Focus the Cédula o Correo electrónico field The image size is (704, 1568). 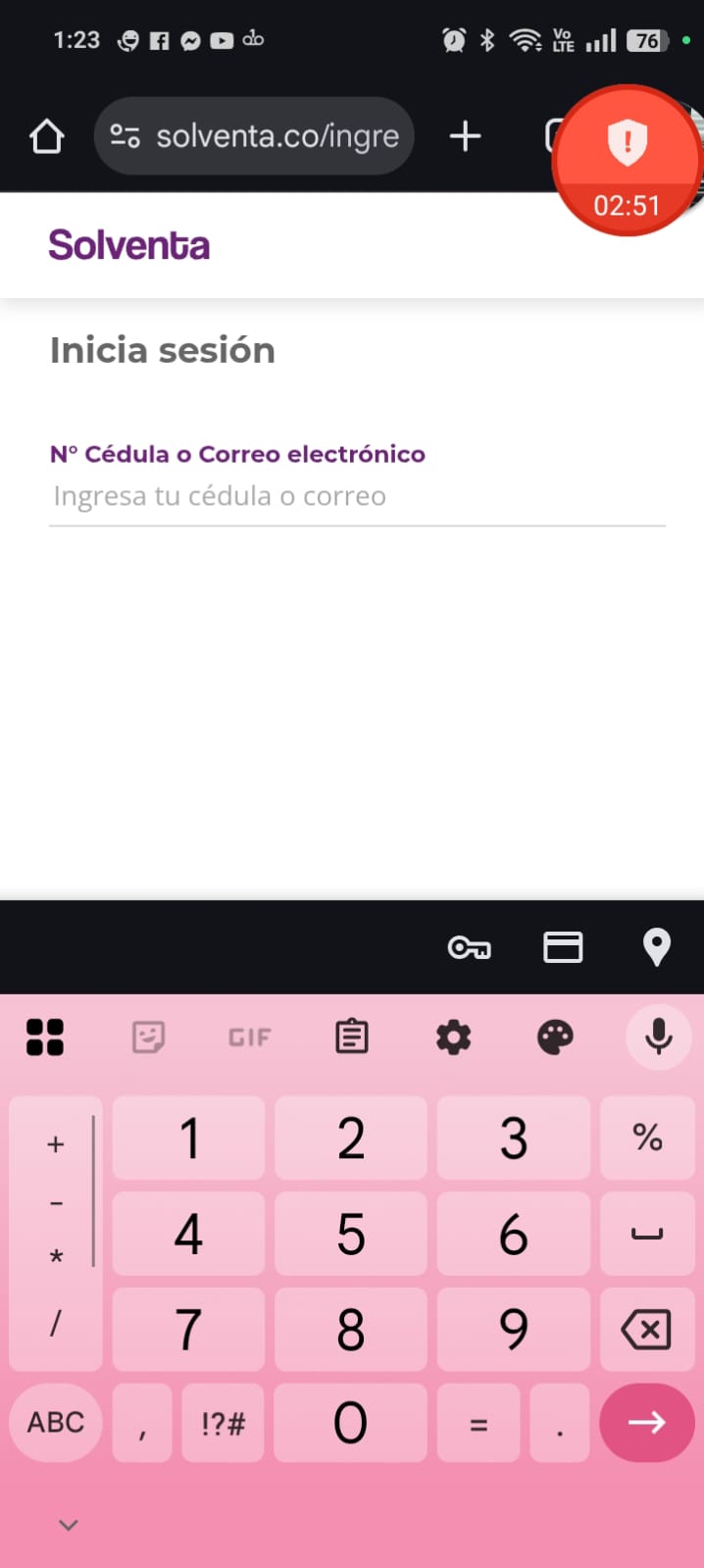[x=357, y=496]
